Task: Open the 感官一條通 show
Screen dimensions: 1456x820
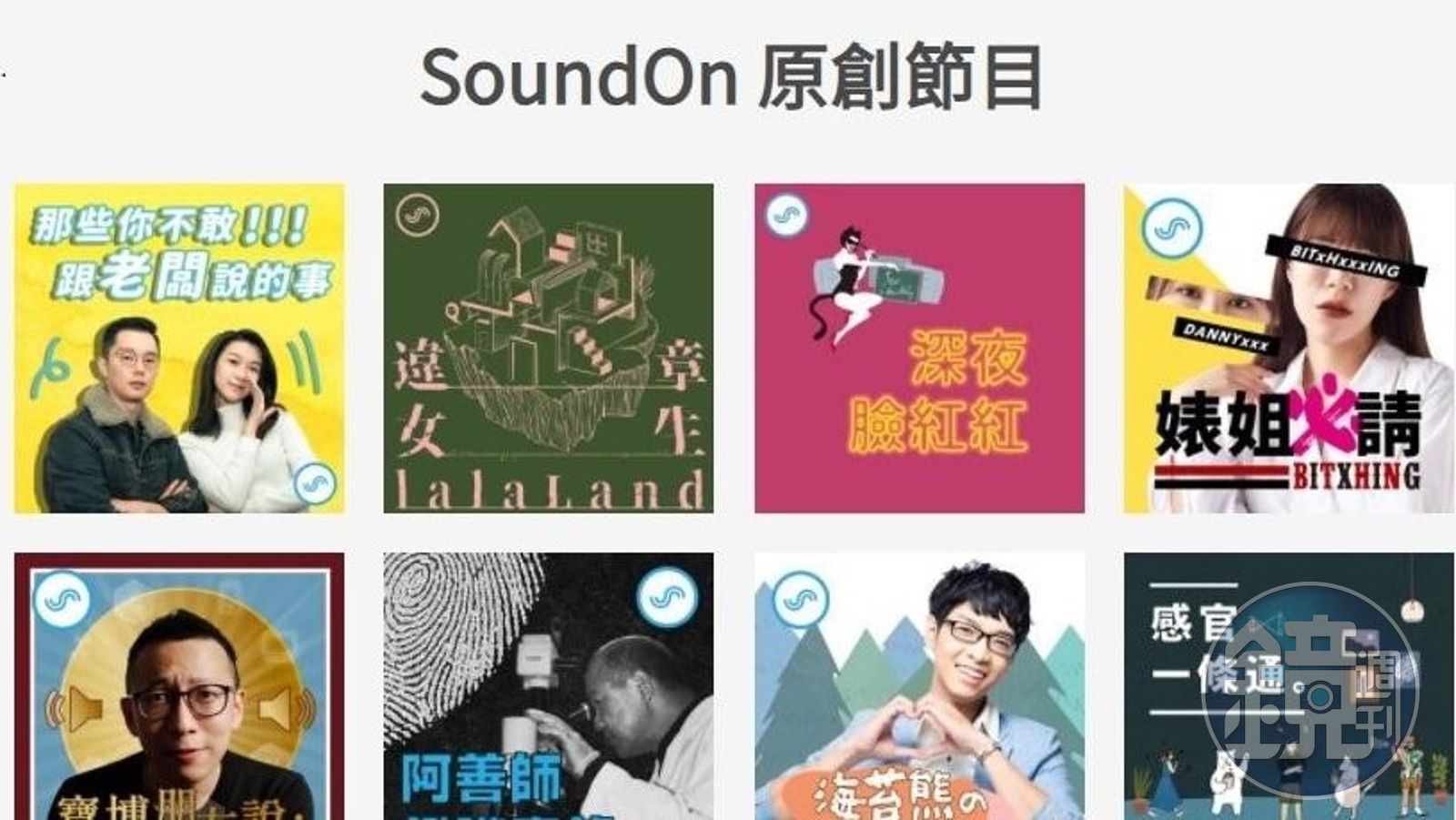Action: [x=1289, y=686]
